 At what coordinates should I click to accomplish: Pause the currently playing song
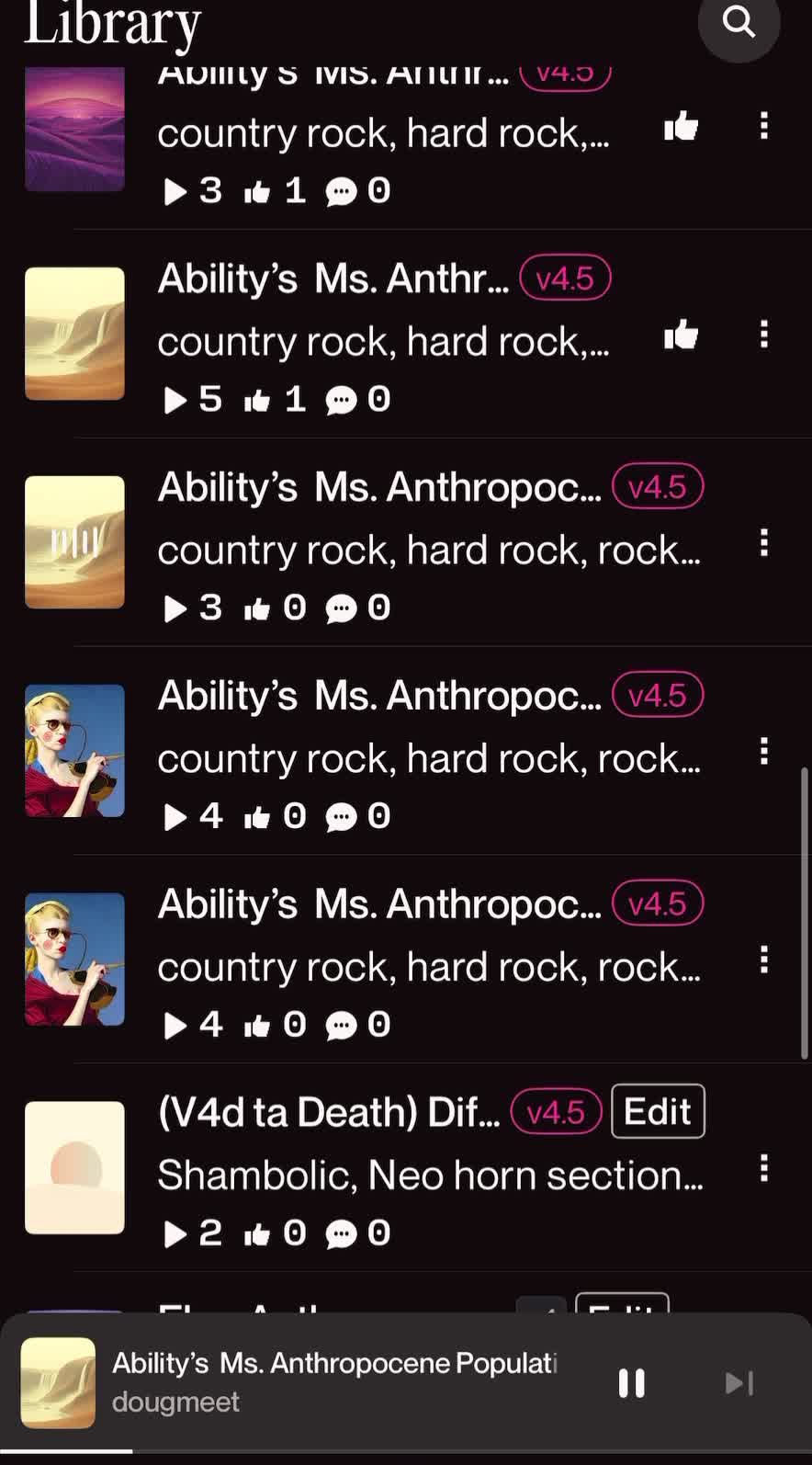pyautogui.click(x=632, y=1382)
